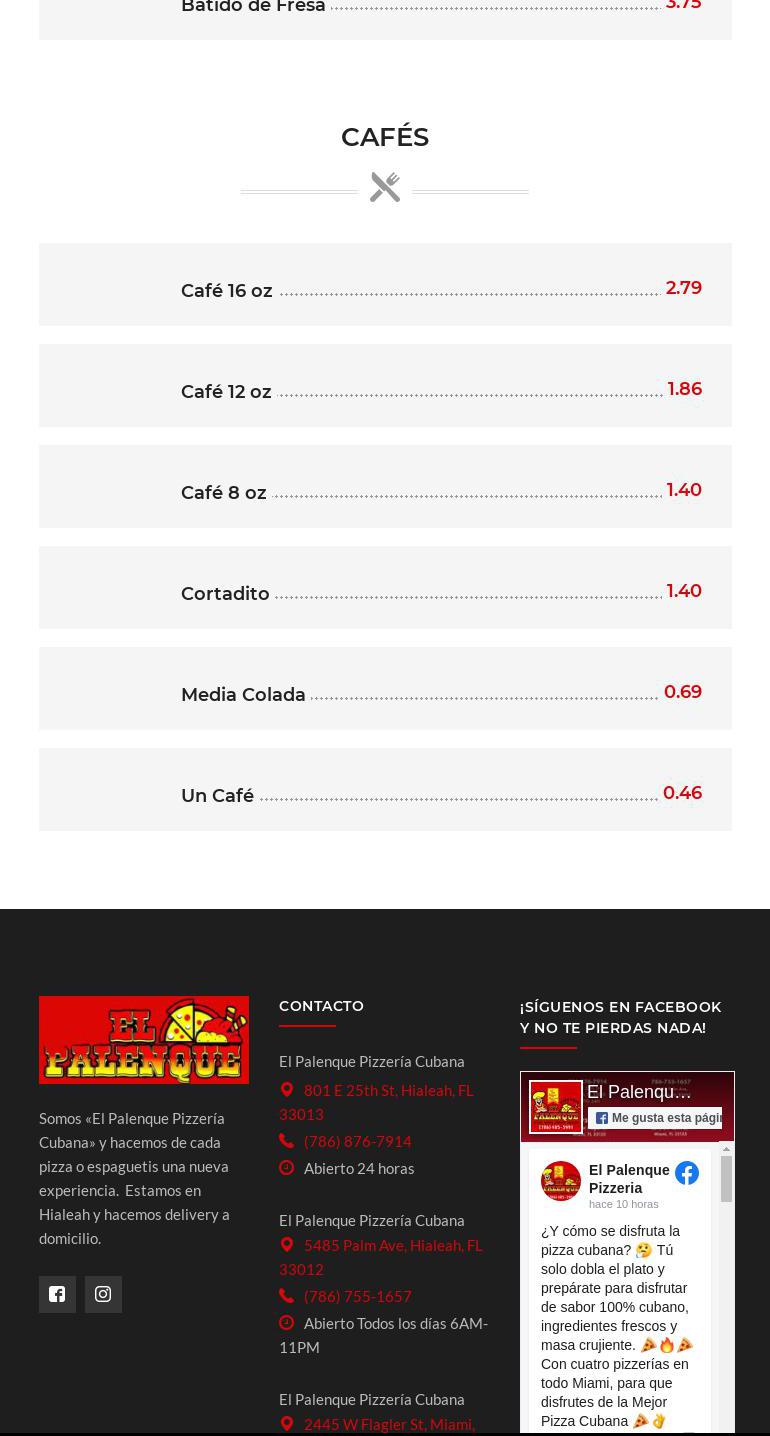The height and width of the screenshot is (1436, 770).
Task: Open the Facebook icon in the footer
Action: [x=57, y=1294]
